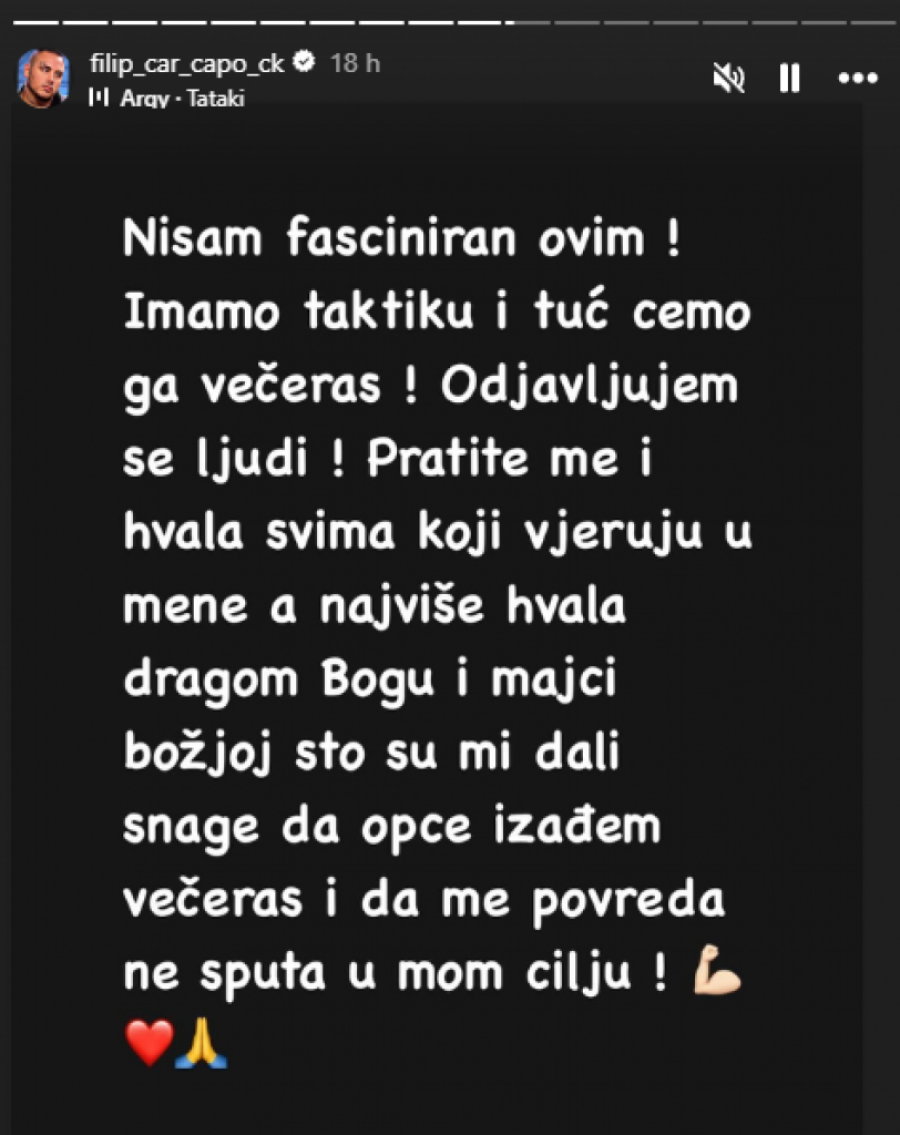The image size is (900, 1135).
Task: Open the filip_car_capo_ck username link
Action: tap(186, 62)
